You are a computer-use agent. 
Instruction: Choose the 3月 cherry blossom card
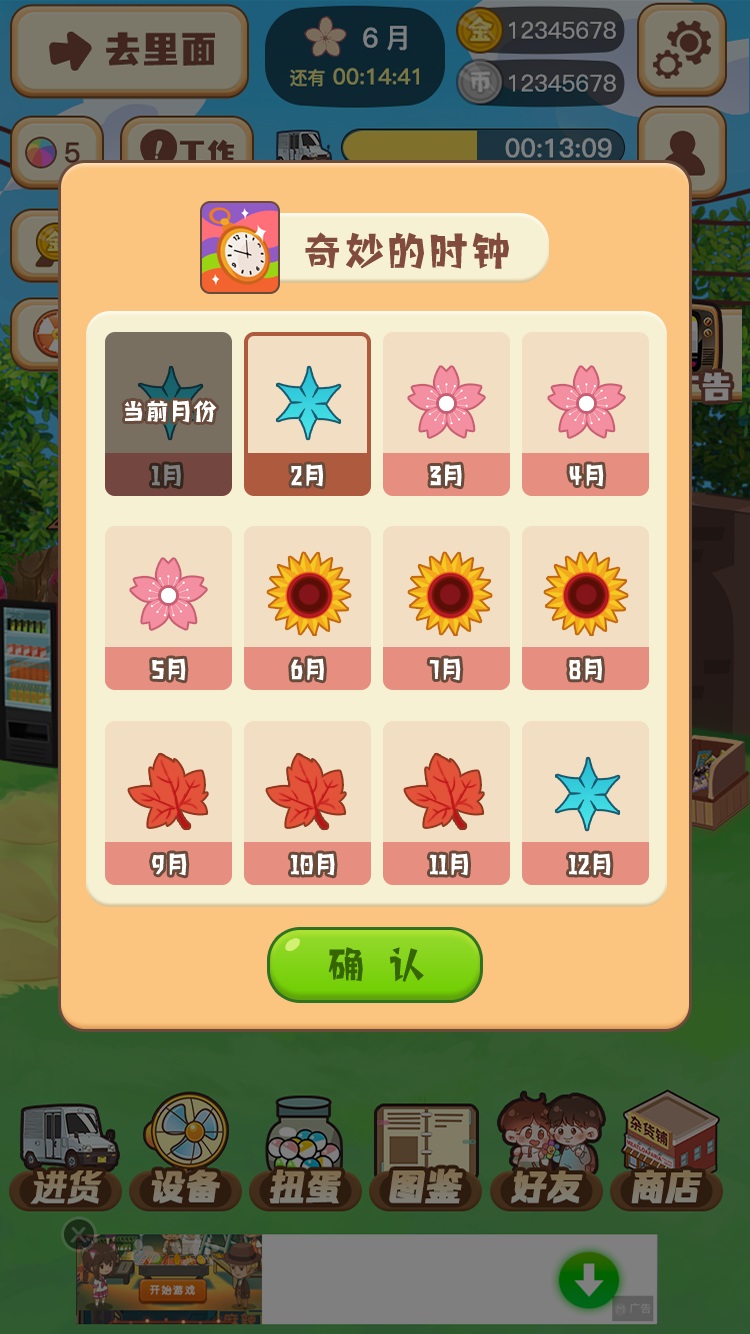(x=446, y=413)
